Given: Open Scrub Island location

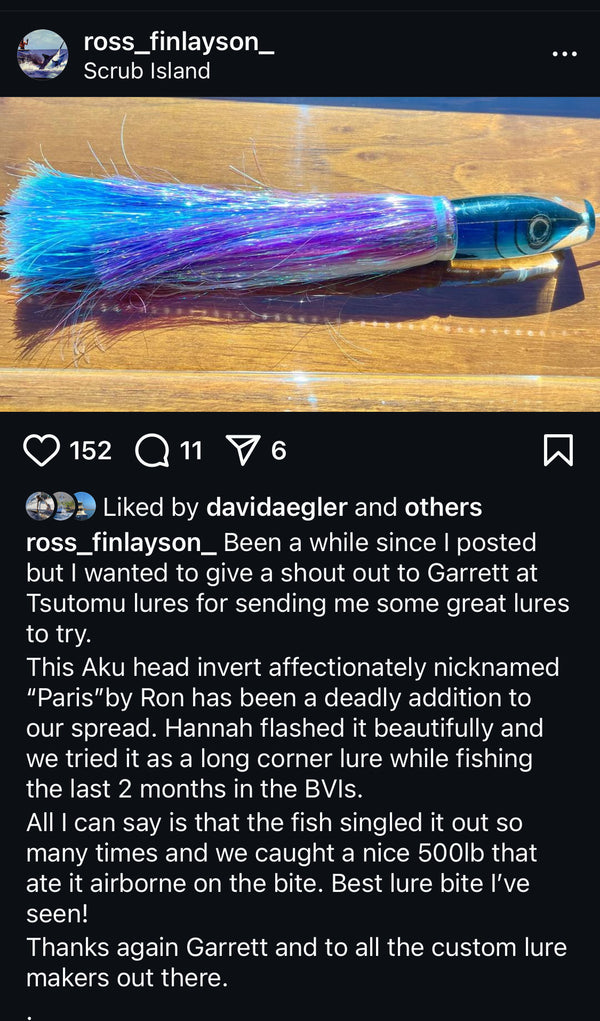Looking at the screenshot, I should 147,71.
